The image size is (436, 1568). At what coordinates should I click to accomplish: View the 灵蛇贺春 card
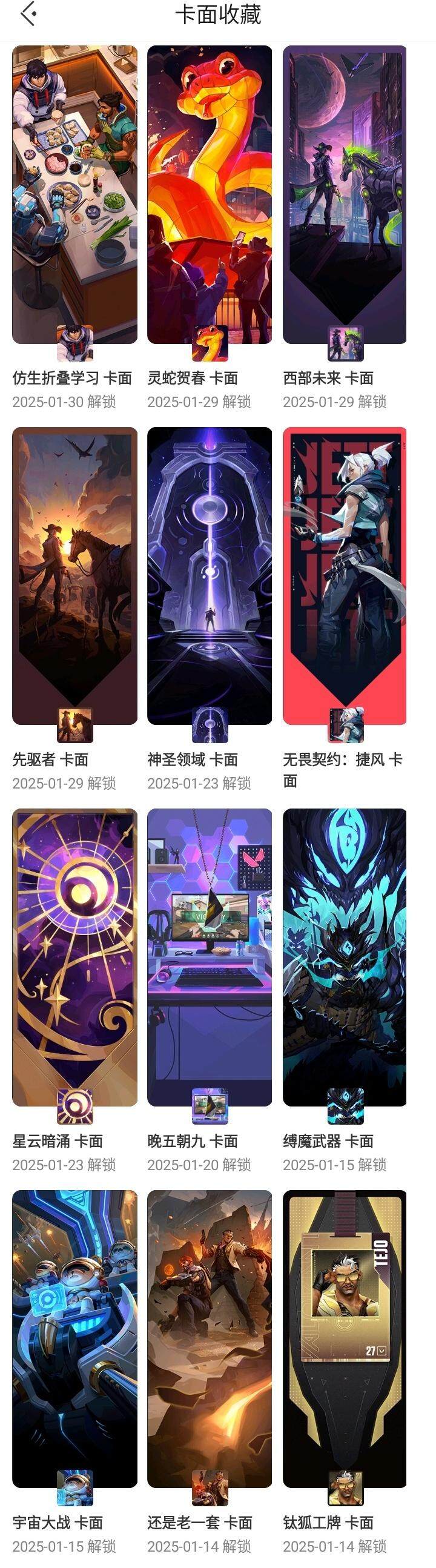(210, 195)
